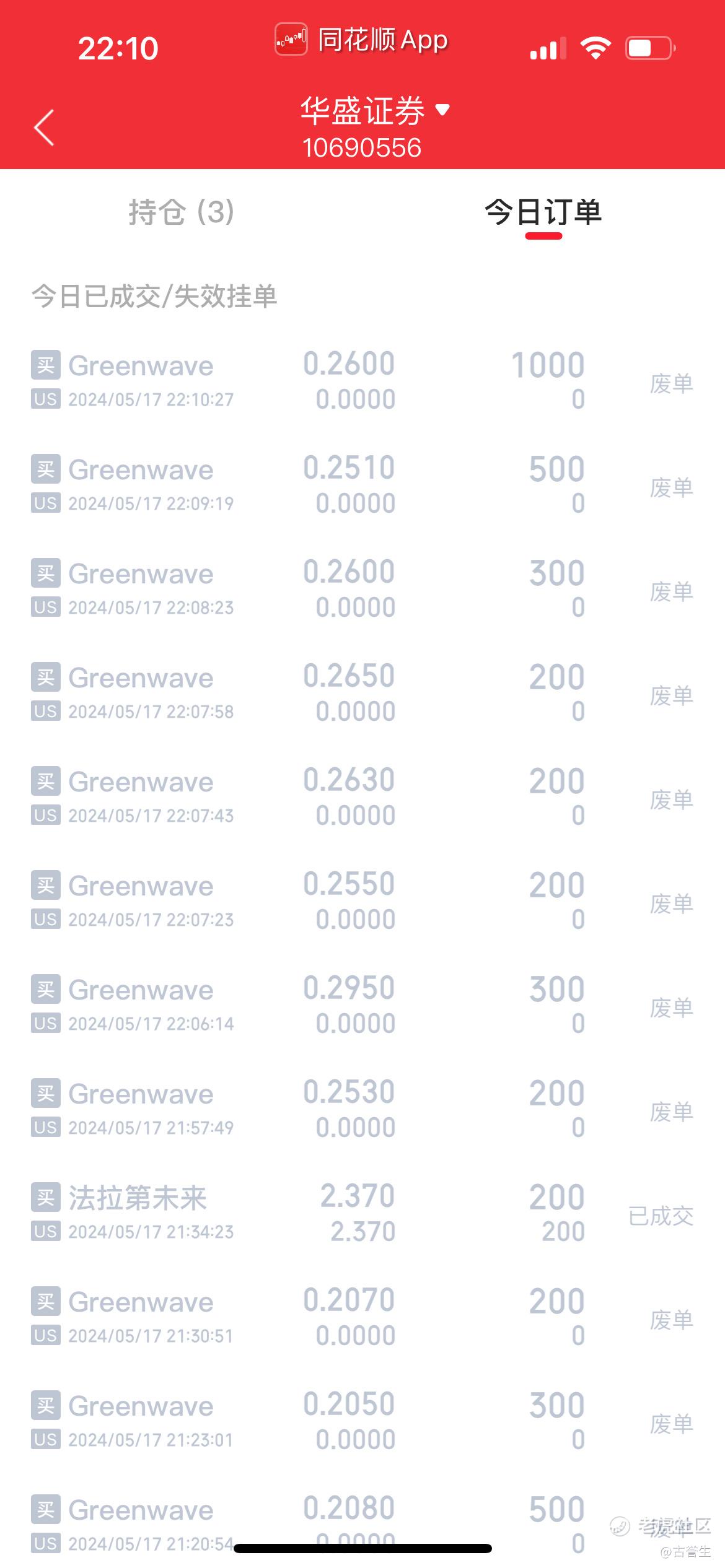Open the Greenwave order from 22:07:23
Image resolution: width=725 pixels, height=1568 pixels.
point(362,901)
